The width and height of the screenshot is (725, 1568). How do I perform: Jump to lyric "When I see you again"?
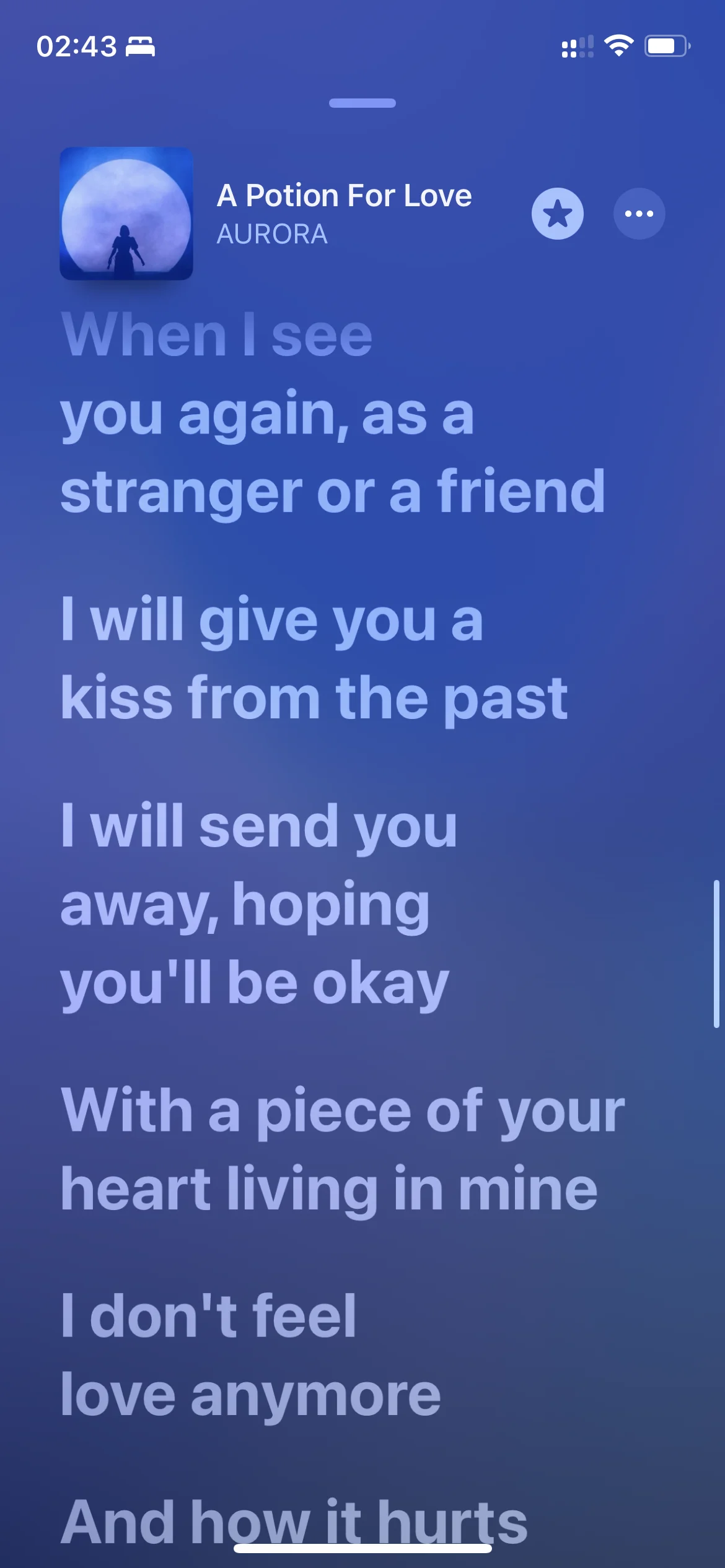point(333,414)
